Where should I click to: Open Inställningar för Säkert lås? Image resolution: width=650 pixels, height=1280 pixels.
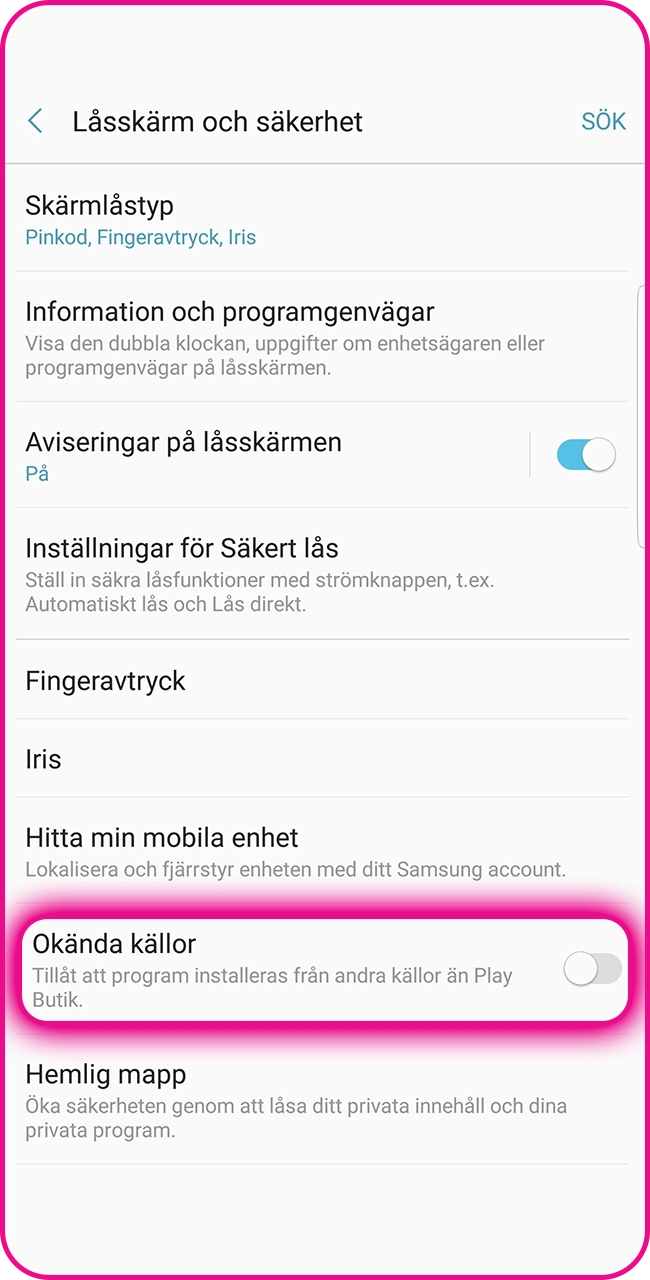(325, 573)
